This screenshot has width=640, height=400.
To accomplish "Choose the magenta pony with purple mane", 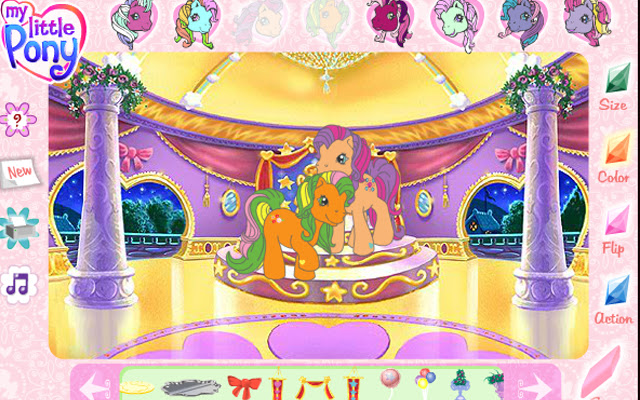I will pos(390,21).
